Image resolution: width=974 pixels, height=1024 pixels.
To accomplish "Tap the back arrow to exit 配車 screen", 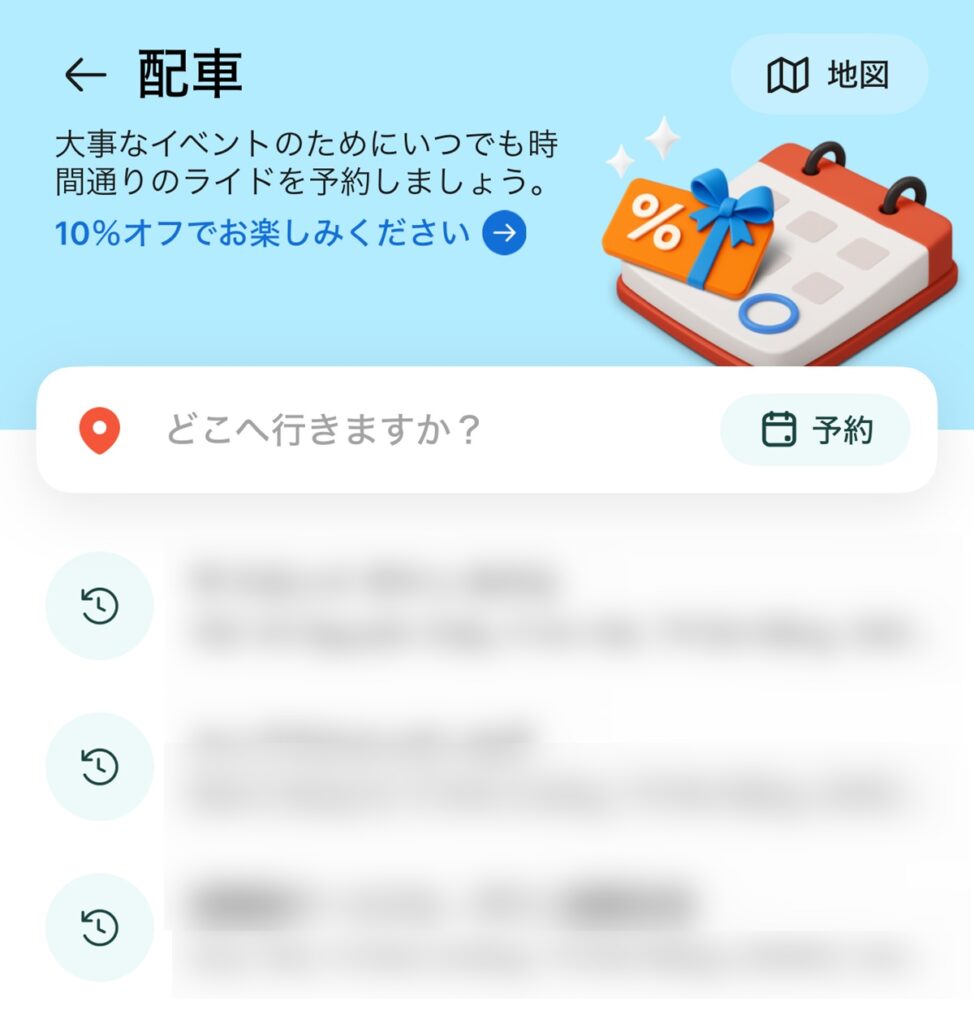I will 84,72.
